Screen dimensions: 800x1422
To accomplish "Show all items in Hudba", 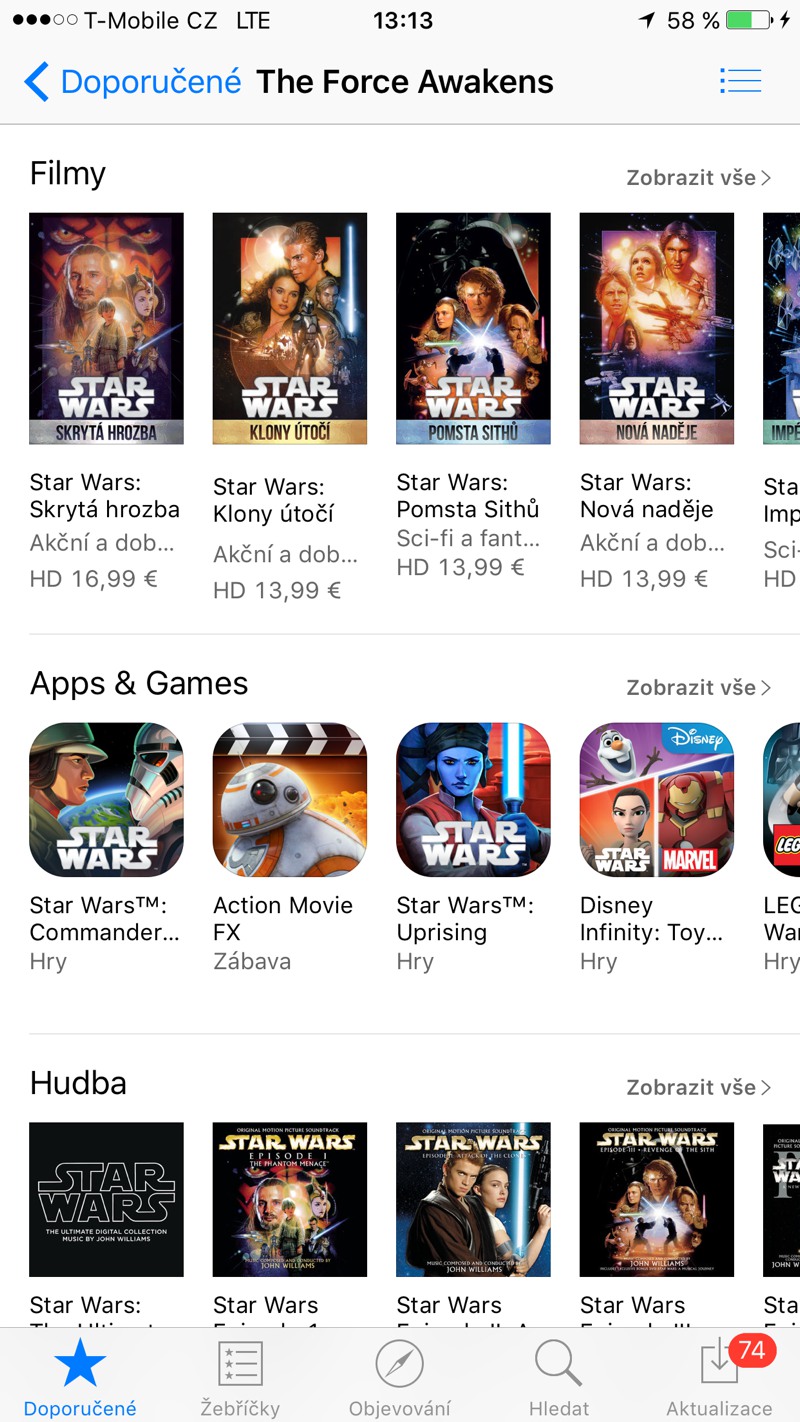I will coord(698,1088).
